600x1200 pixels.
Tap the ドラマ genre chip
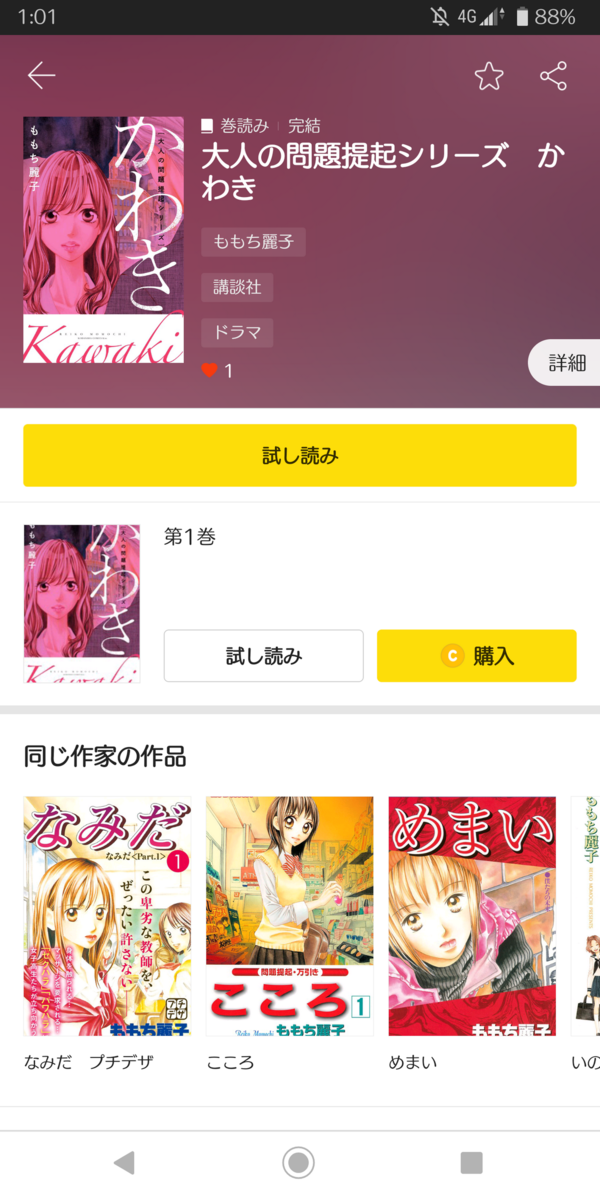237,332
